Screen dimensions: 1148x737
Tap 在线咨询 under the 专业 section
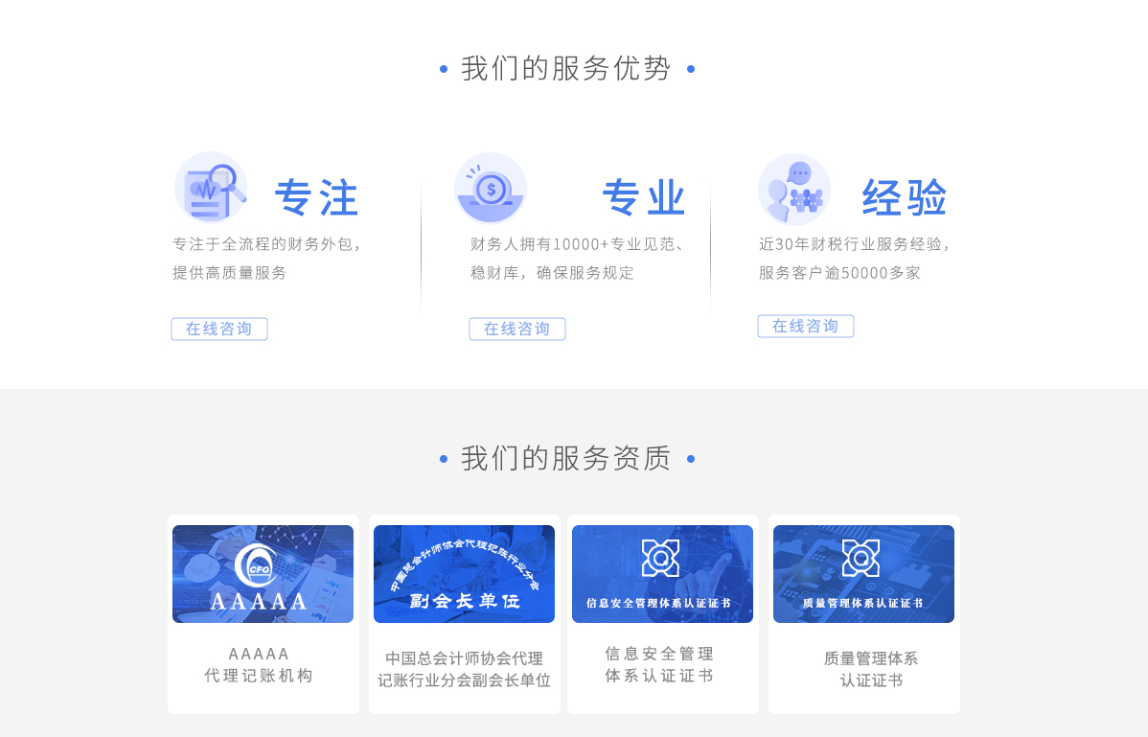[517, 329]
